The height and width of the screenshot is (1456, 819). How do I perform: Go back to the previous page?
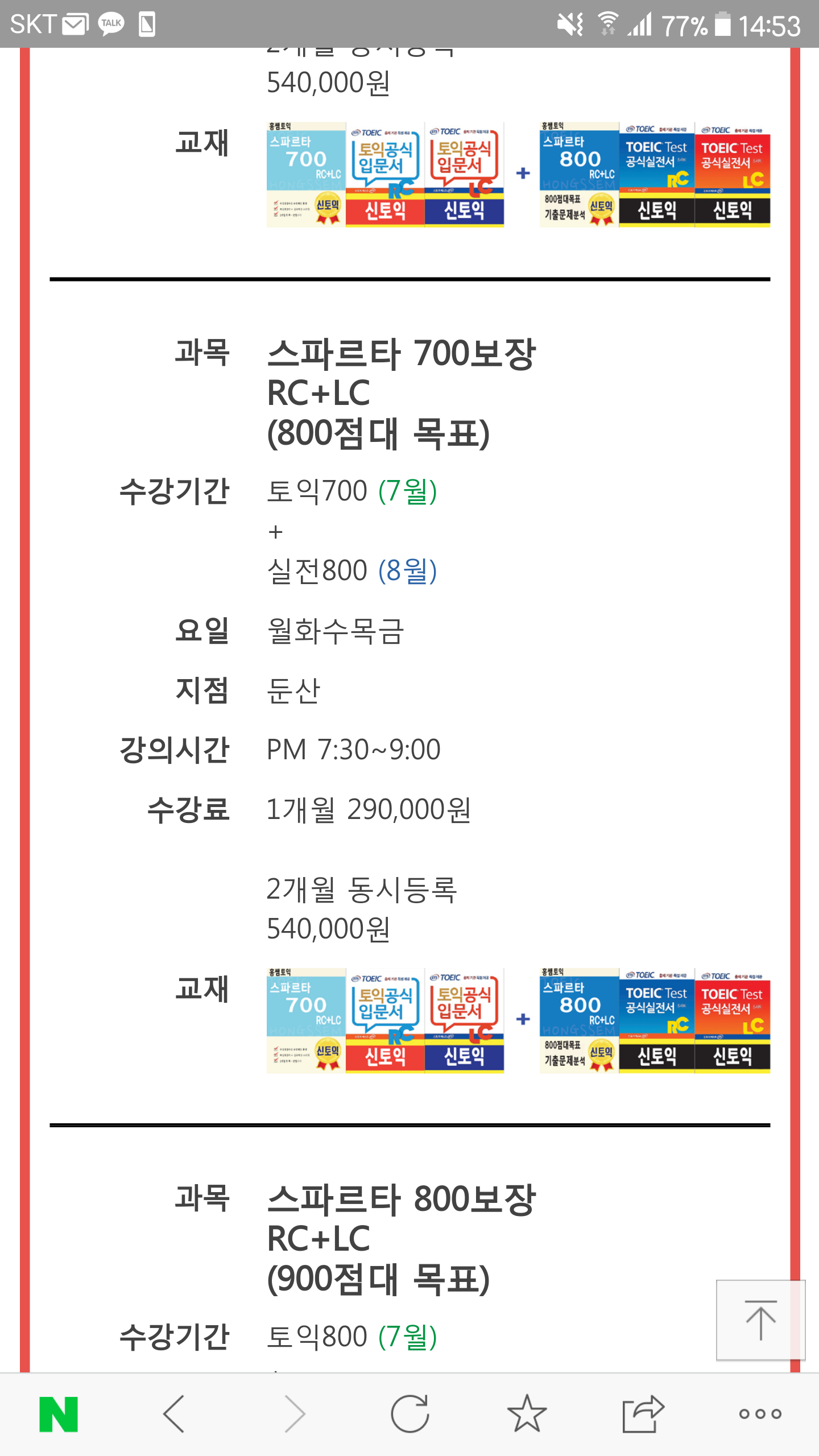174,1414
